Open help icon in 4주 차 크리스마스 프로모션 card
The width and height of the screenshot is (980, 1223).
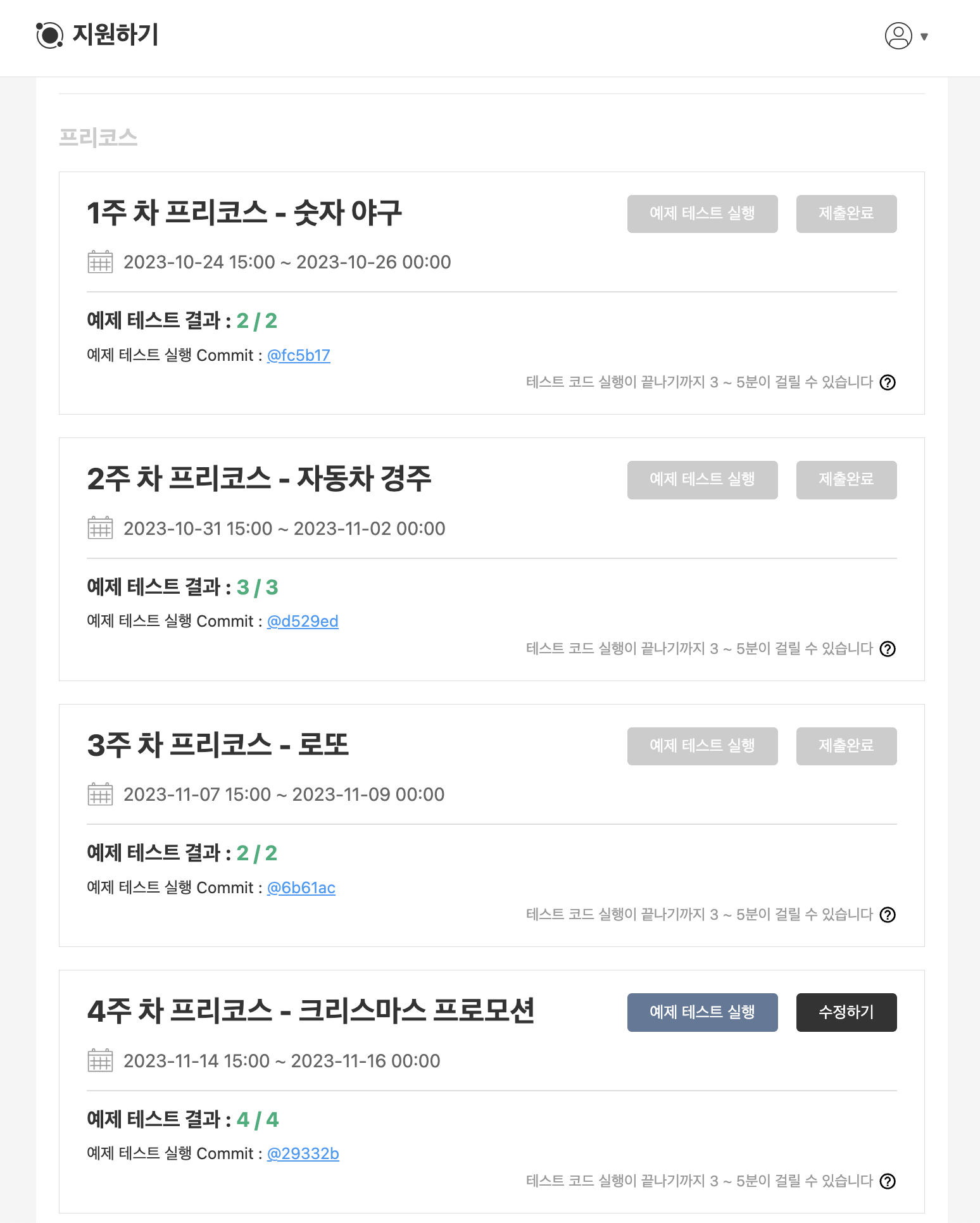coord(888,1181)
